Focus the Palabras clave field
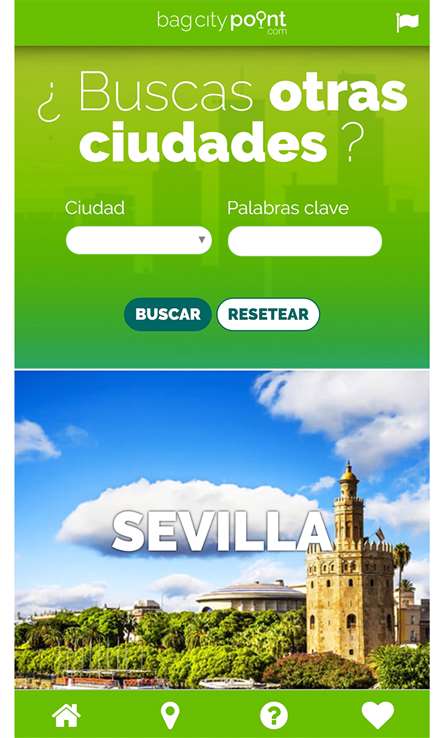The height and width of the screenshot is (738, 443). tap(305, 241)
